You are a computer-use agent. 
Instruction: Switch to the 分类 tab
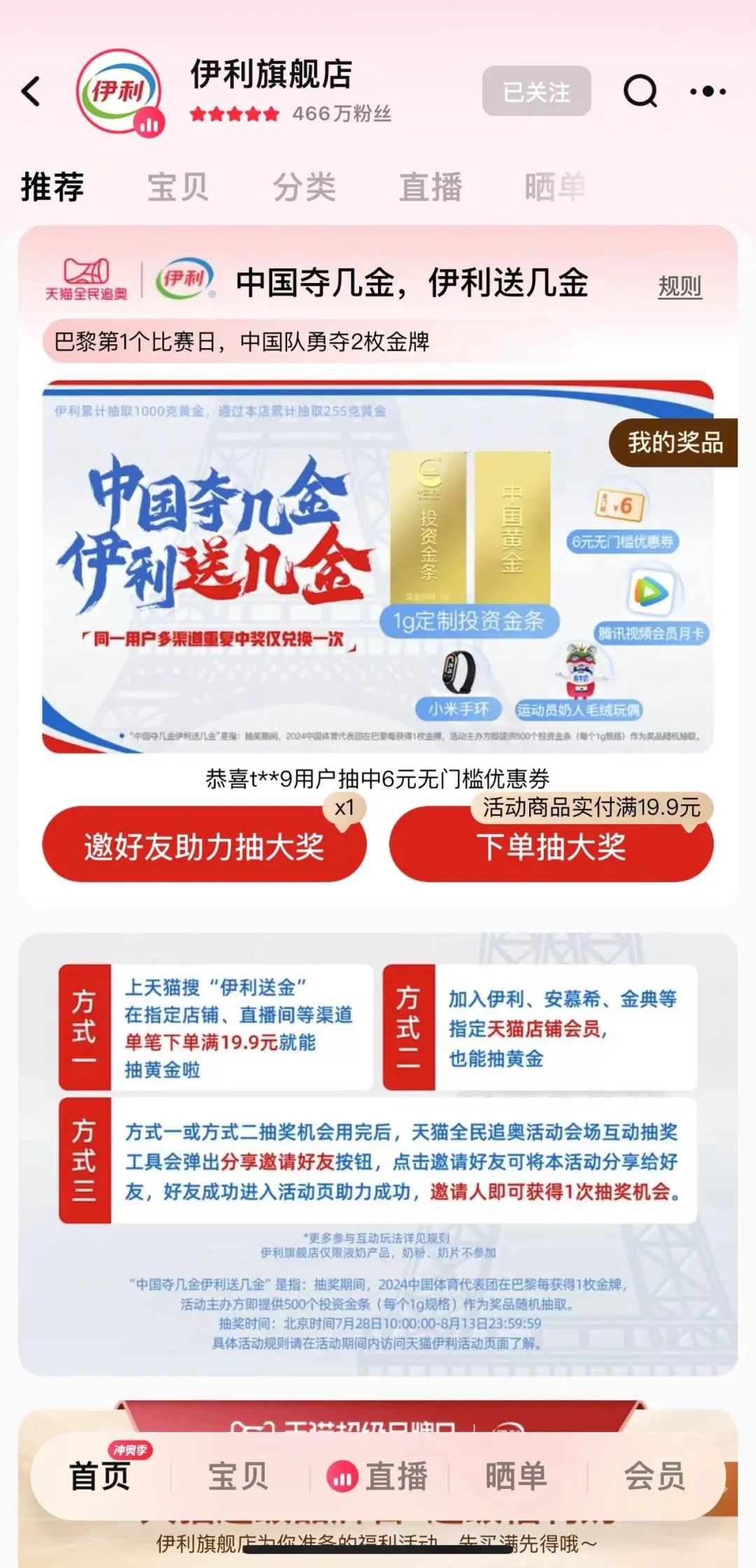(x=304, y=187)
